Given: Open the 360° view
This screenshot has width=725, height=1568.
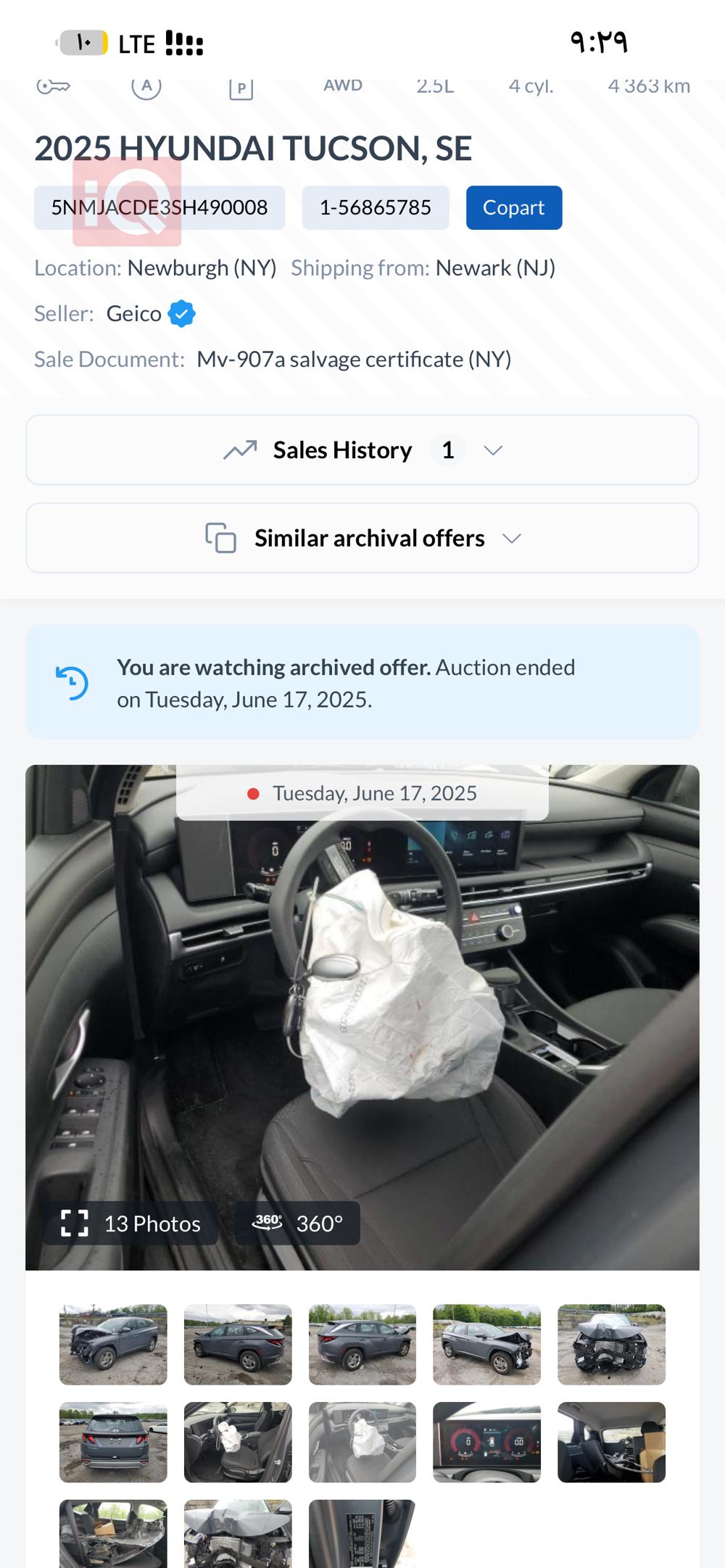Looking at the screenshot, I should pos(297,1223).
